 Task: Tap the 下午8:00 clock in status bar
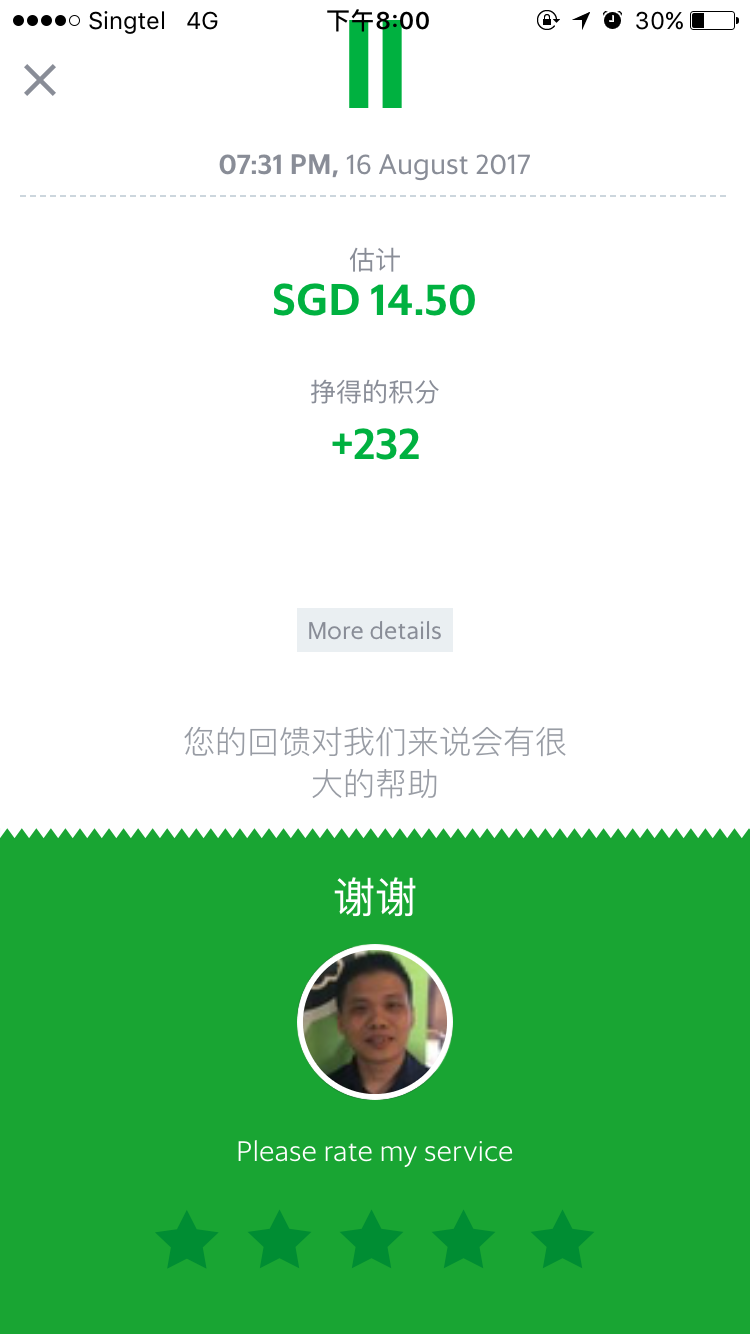click(375, 18)
